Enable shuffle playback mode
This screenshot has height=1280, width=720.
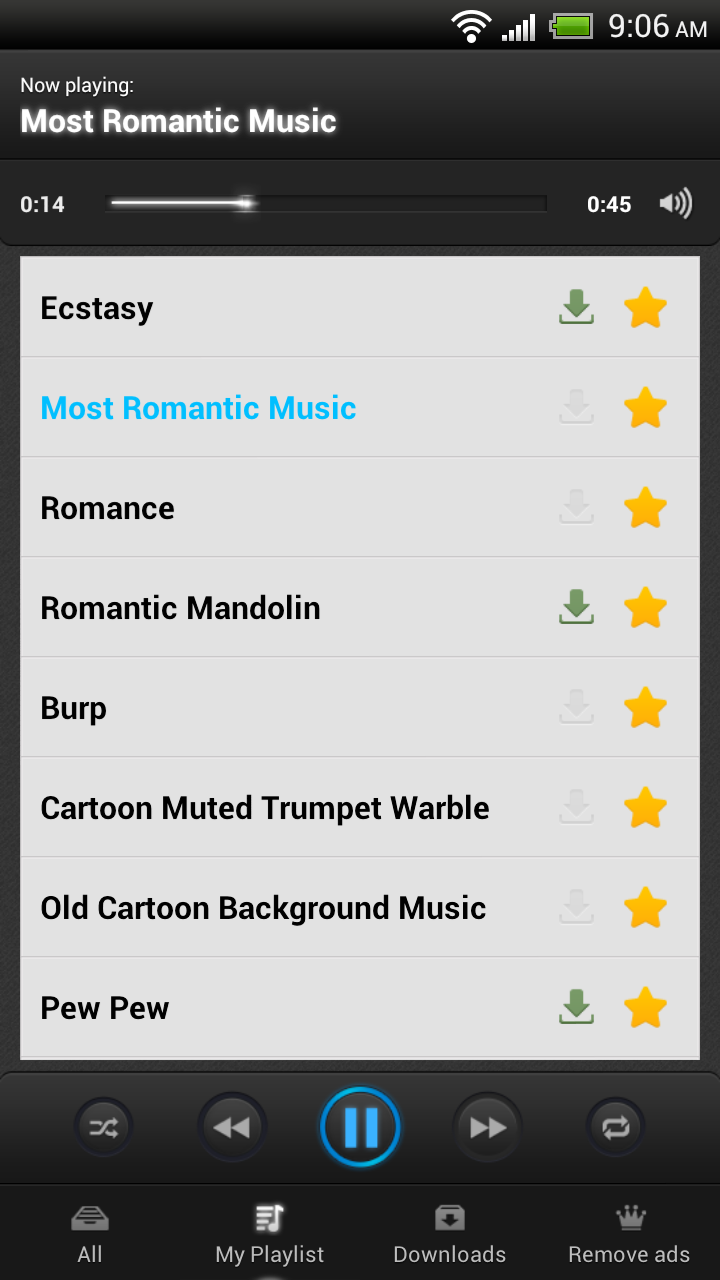103,1126
